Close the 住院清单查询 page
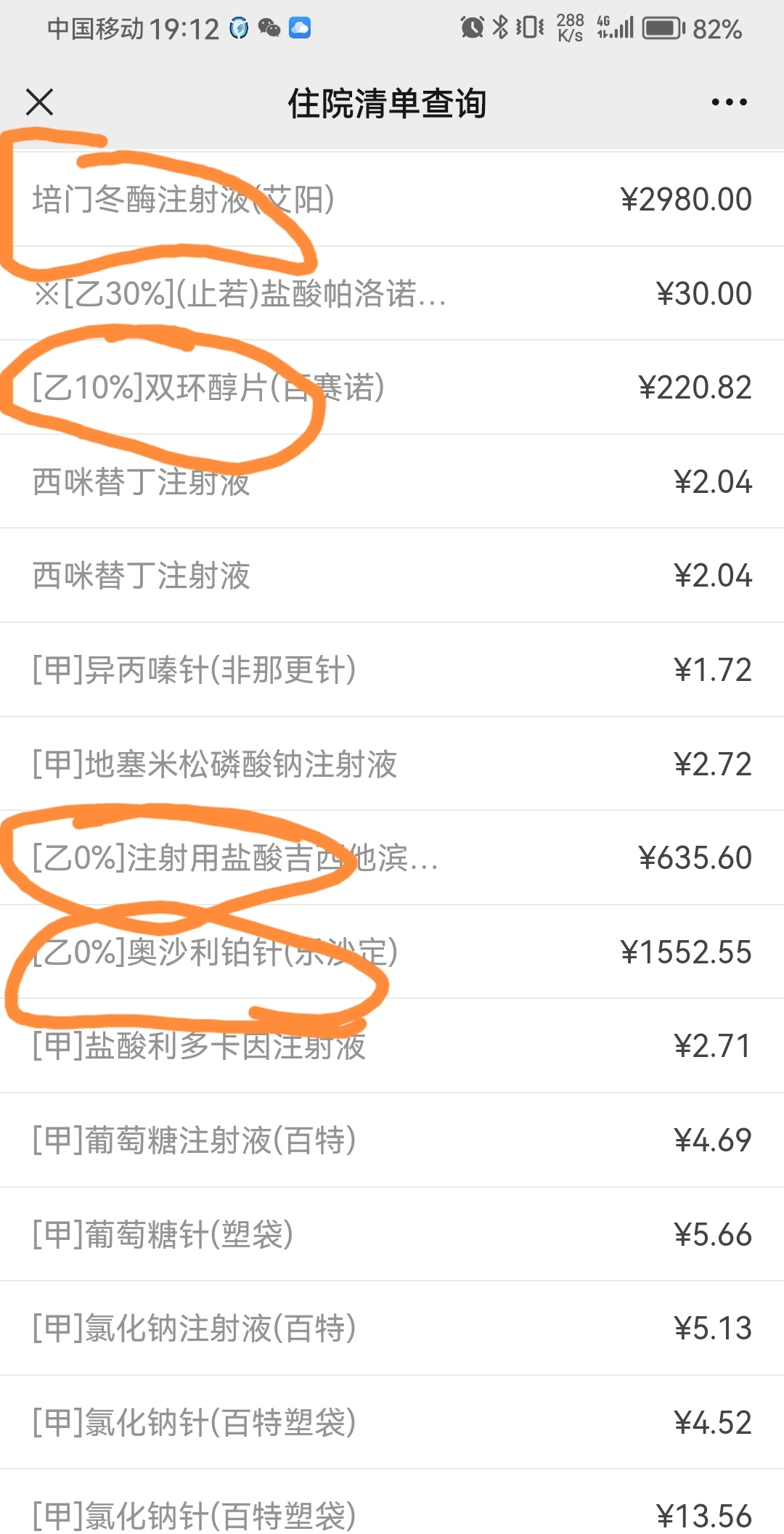 click(x=40, y=102)
